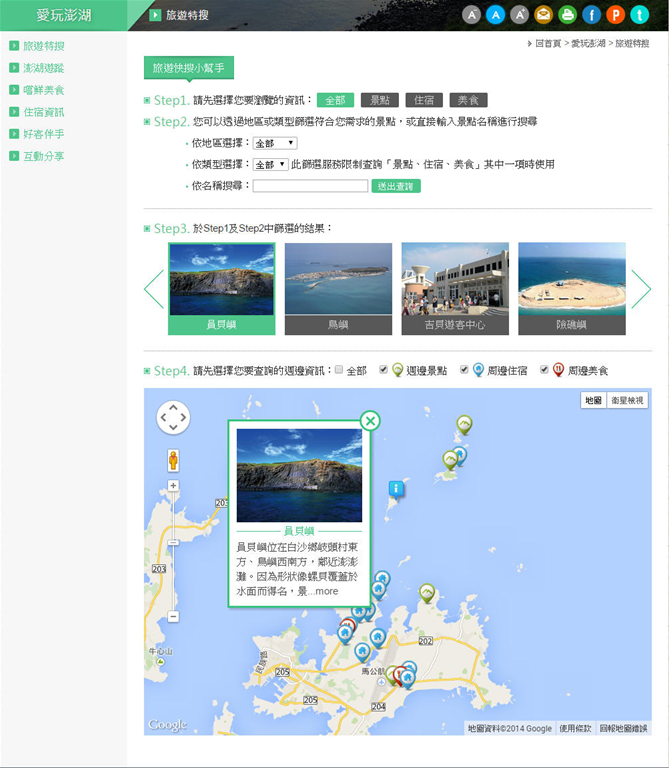The width and height of the screenshot is (669, 768).
Task: Uncheck the 周邊住宿 checkbox
Action: [465, 371]
